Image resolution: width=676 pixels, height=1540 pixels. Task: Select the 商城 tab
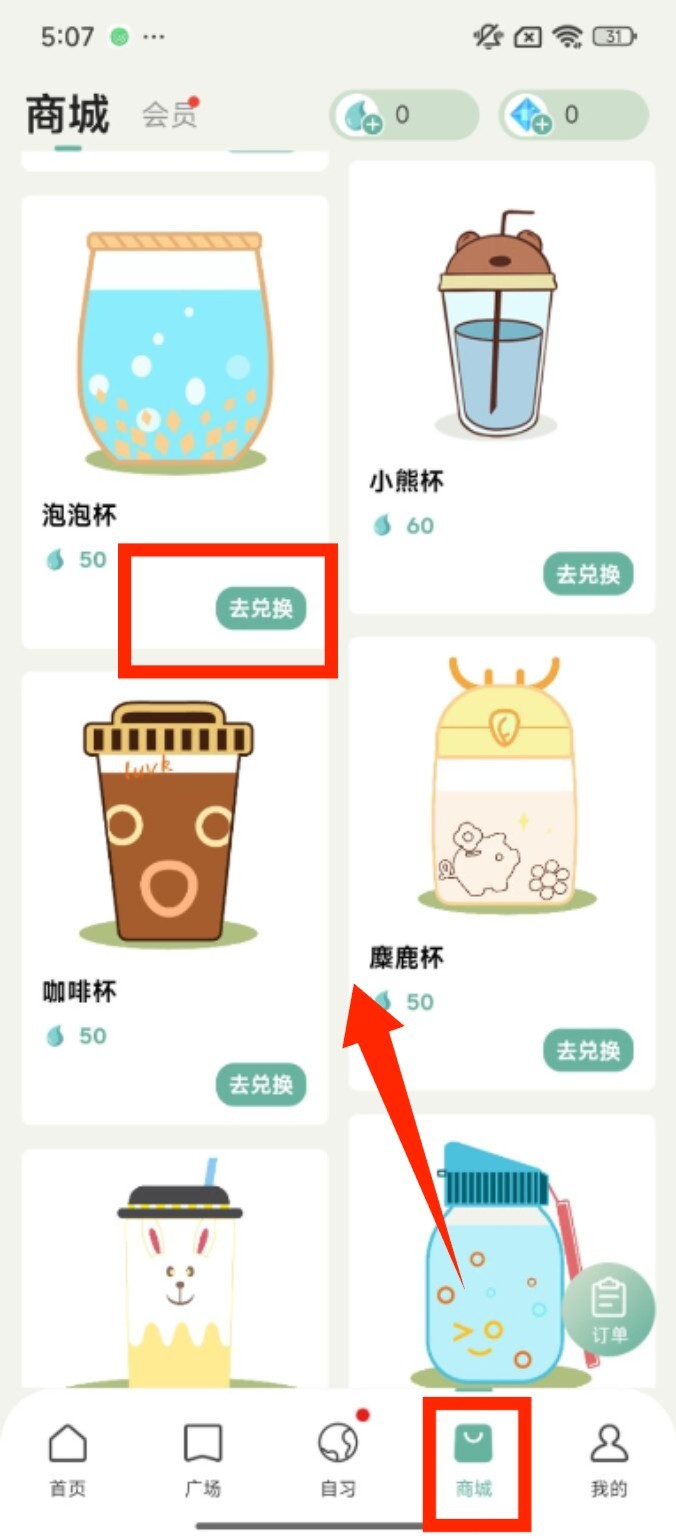[x=474, y=1460]
